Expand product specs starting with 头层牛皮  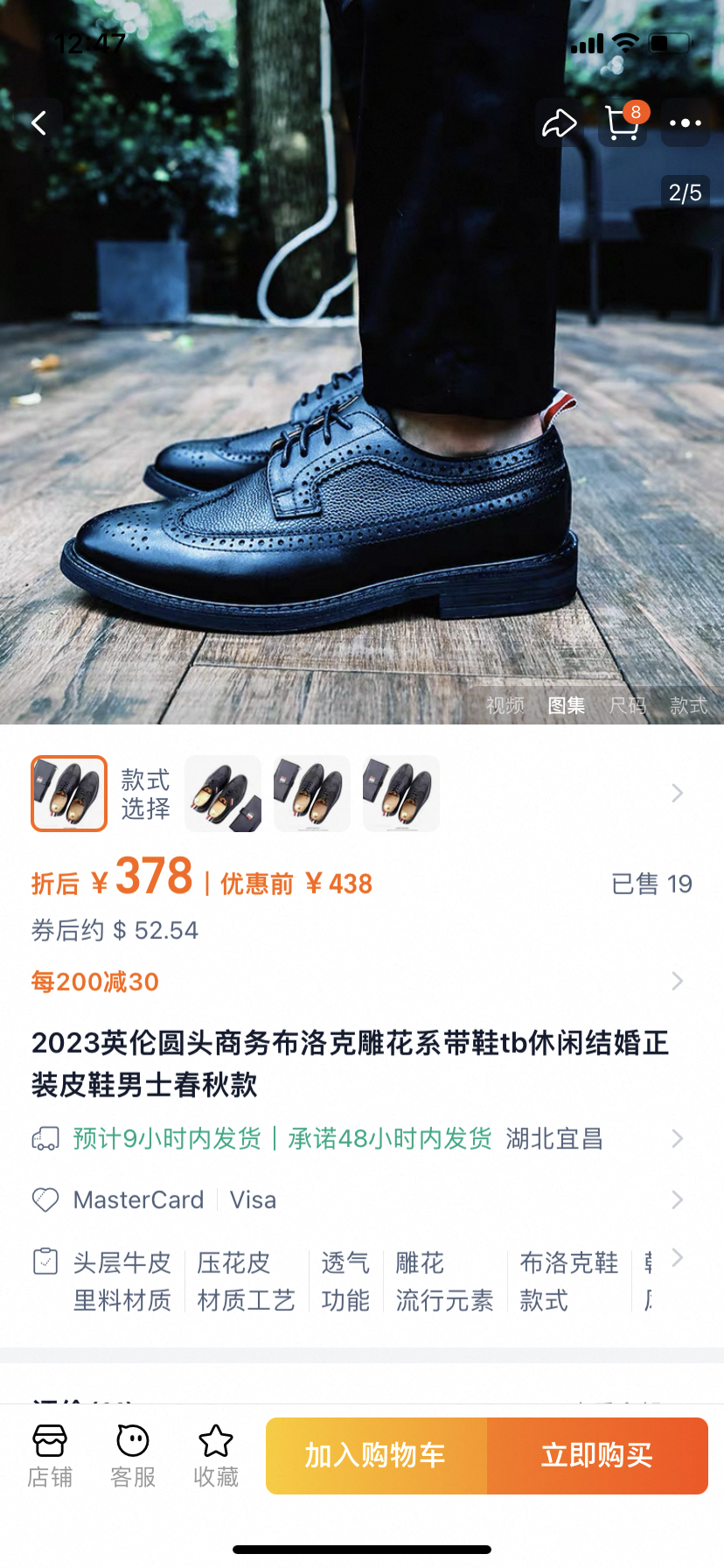pos(677,1259)
